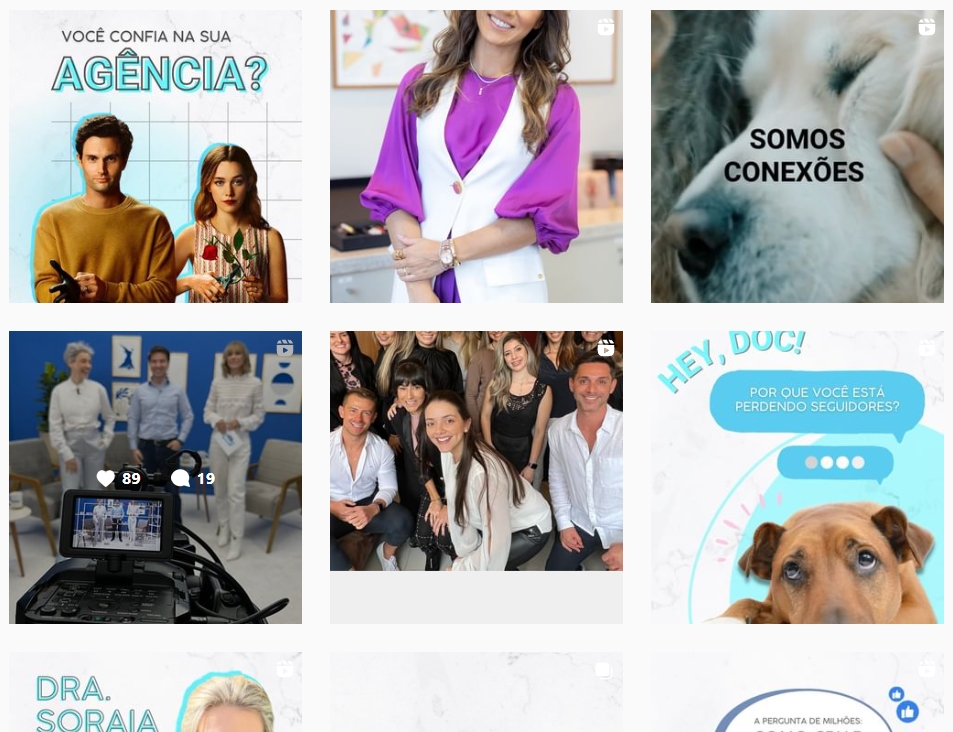Open the blank marble carousel post

tap(476, 692)
